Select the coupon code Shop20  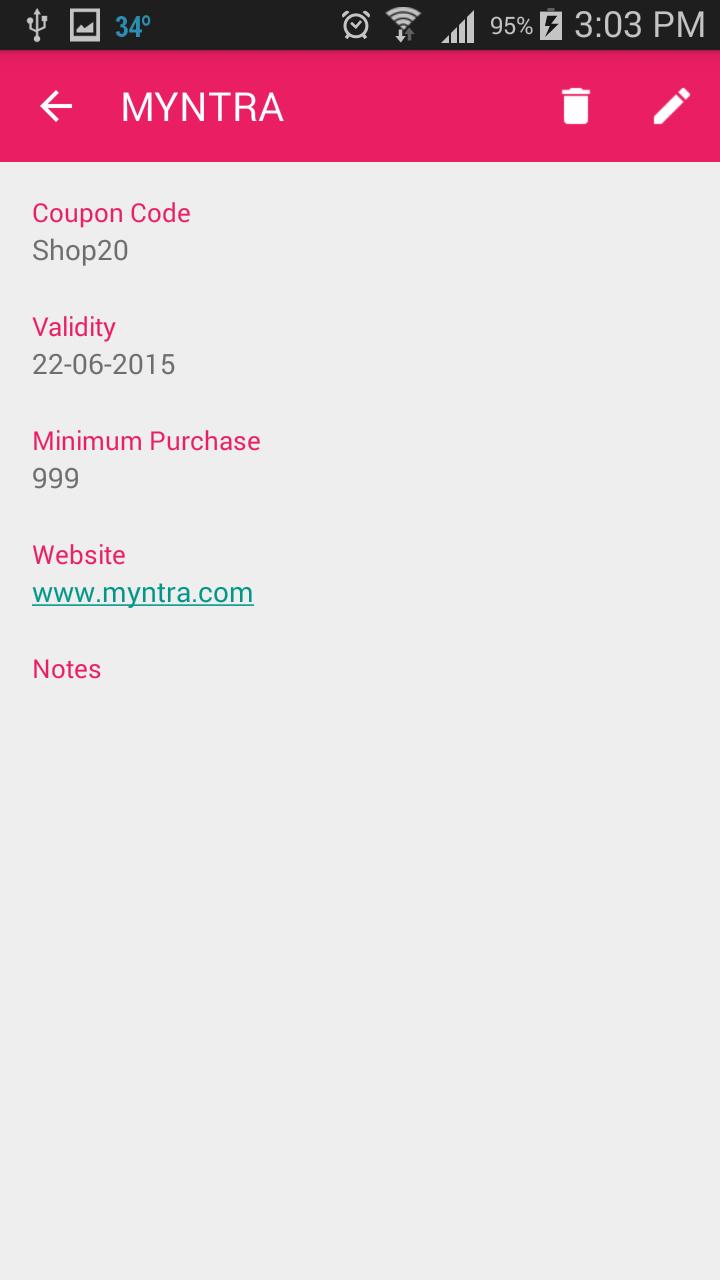pos(80,250)
